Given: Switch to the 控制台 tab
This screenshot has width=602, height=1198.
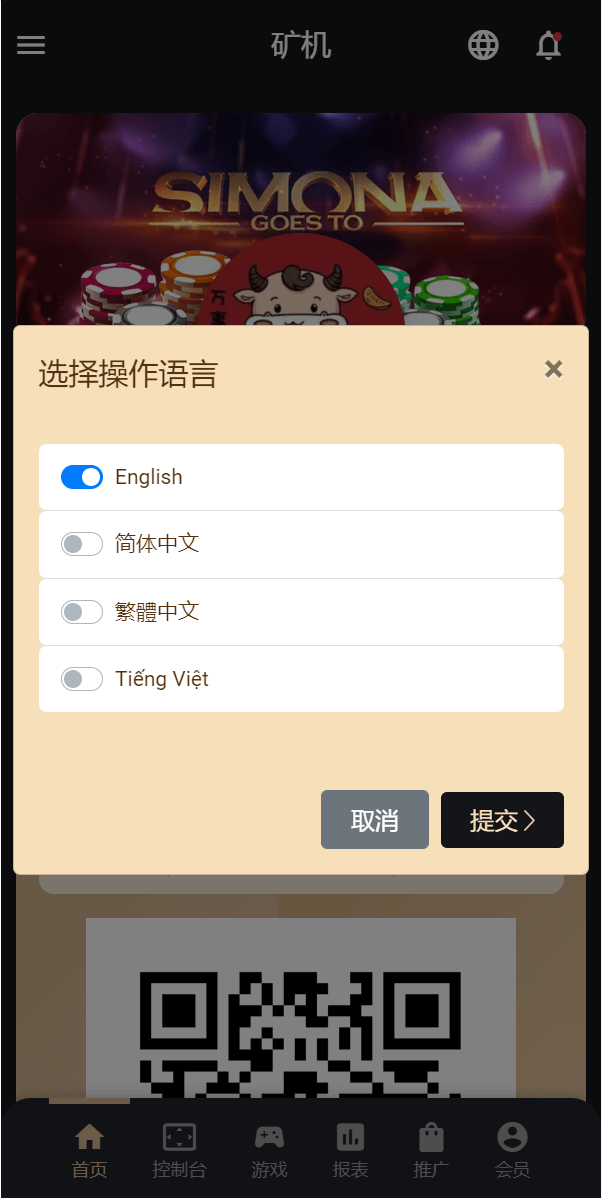Looking at the screenshot, I should pyautogui.click(x=179, y=1150).
